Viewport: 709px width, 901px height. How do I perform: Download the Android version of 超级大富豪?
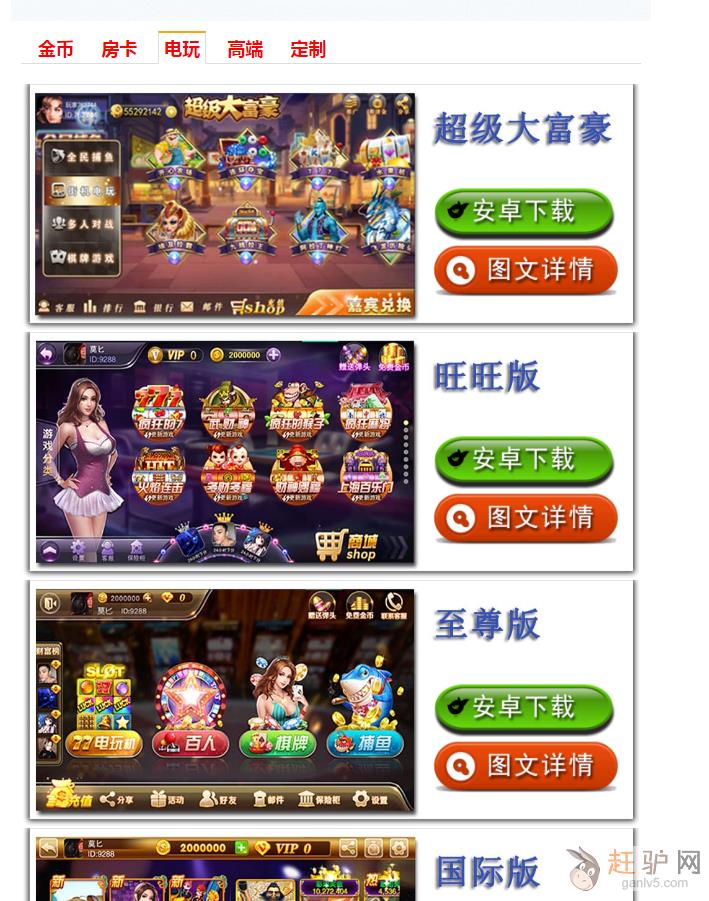[524, 212]
